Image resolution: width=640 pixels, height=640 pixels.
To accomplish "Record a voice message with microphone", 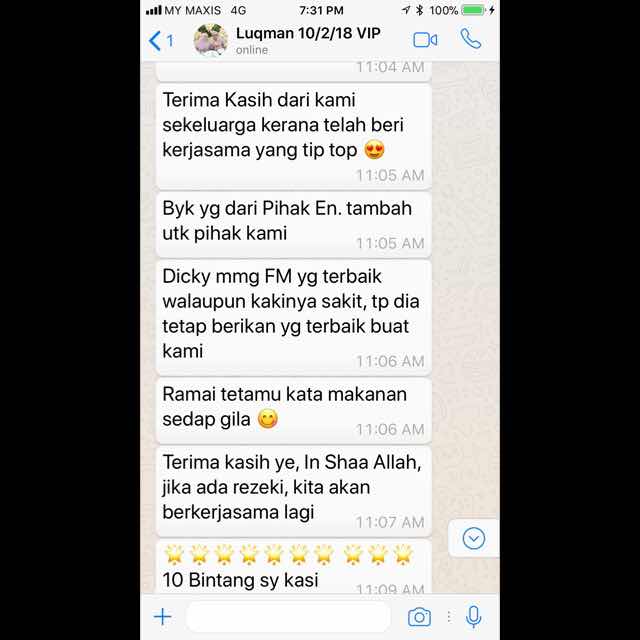I will [474, 617].
